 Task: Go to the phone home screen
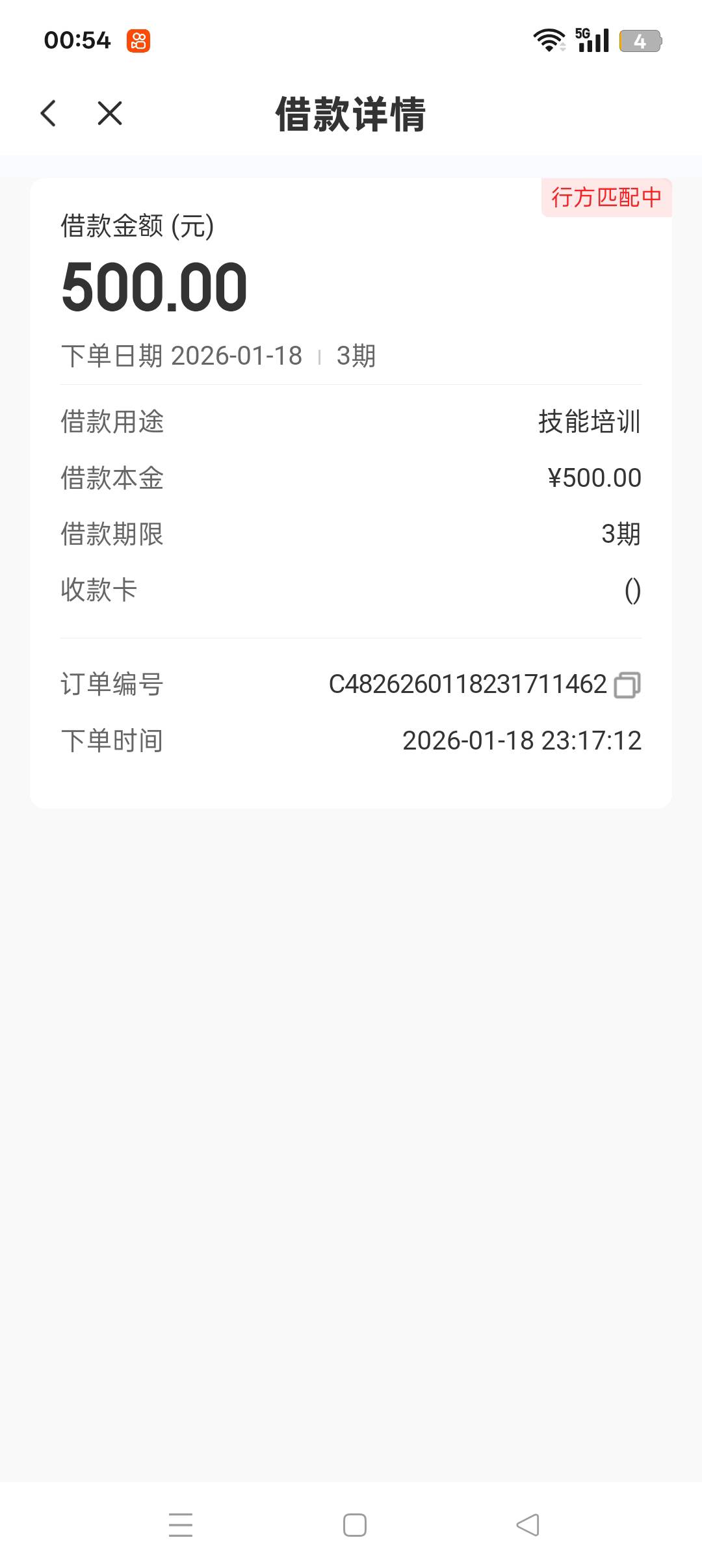[354, 1524]
